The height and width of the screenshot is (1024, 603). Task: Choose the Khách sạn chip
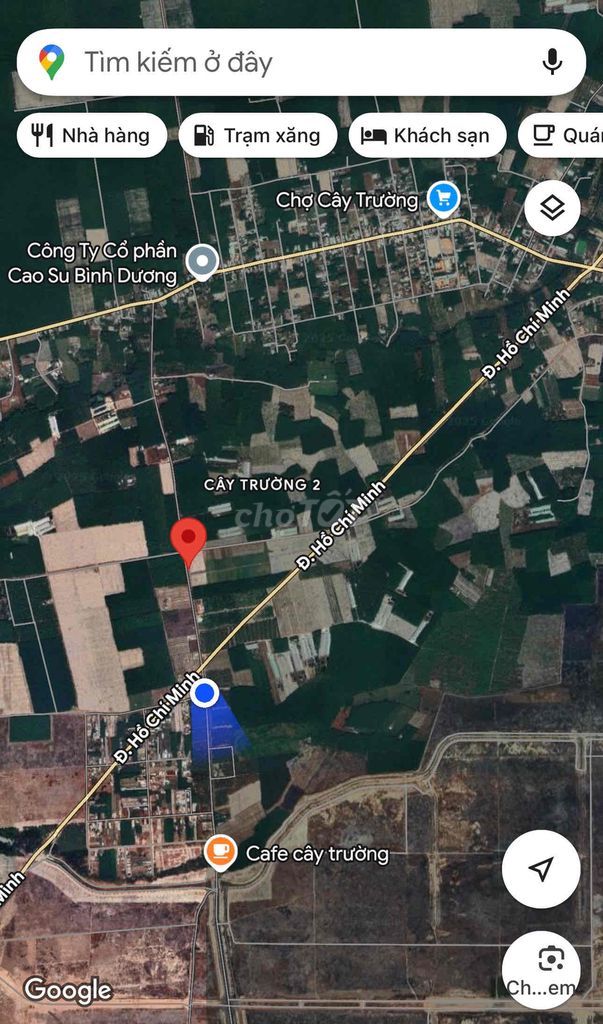pyautogui.click(x=427, y=135)
